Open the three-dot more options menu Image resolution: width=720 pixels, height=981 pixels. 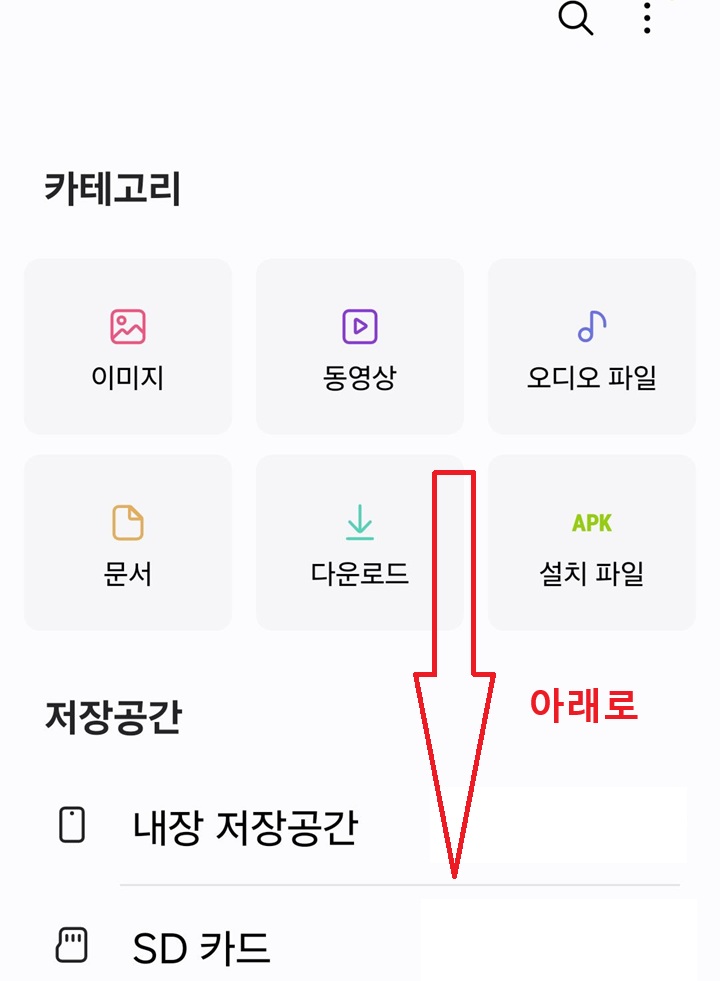(x=646, y=20)
